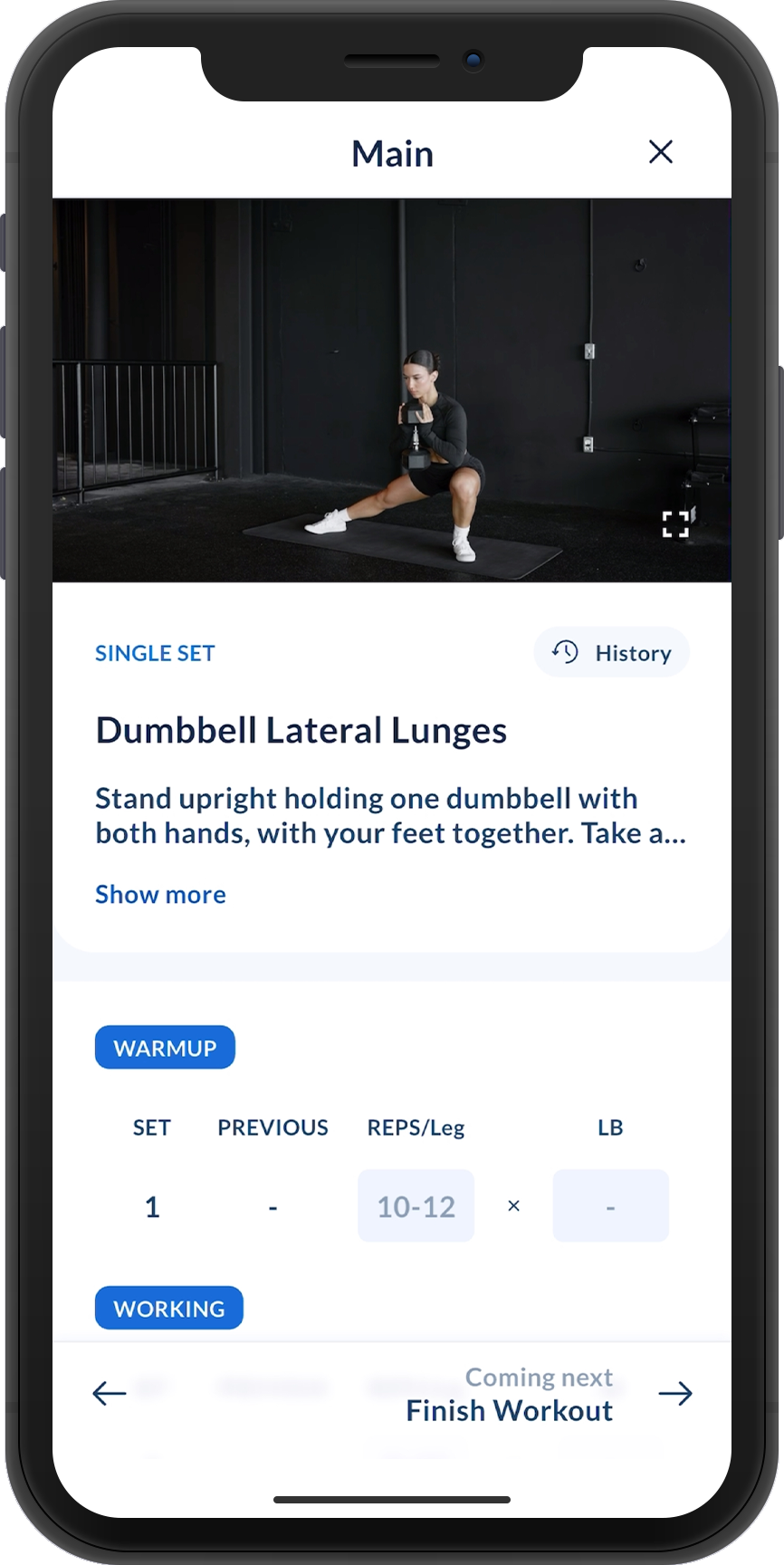Image resolution: width=784 pixels, height=1565 pixels.
Task: Enter warmup weight in LB field
Action: (x=610, y=1205)
